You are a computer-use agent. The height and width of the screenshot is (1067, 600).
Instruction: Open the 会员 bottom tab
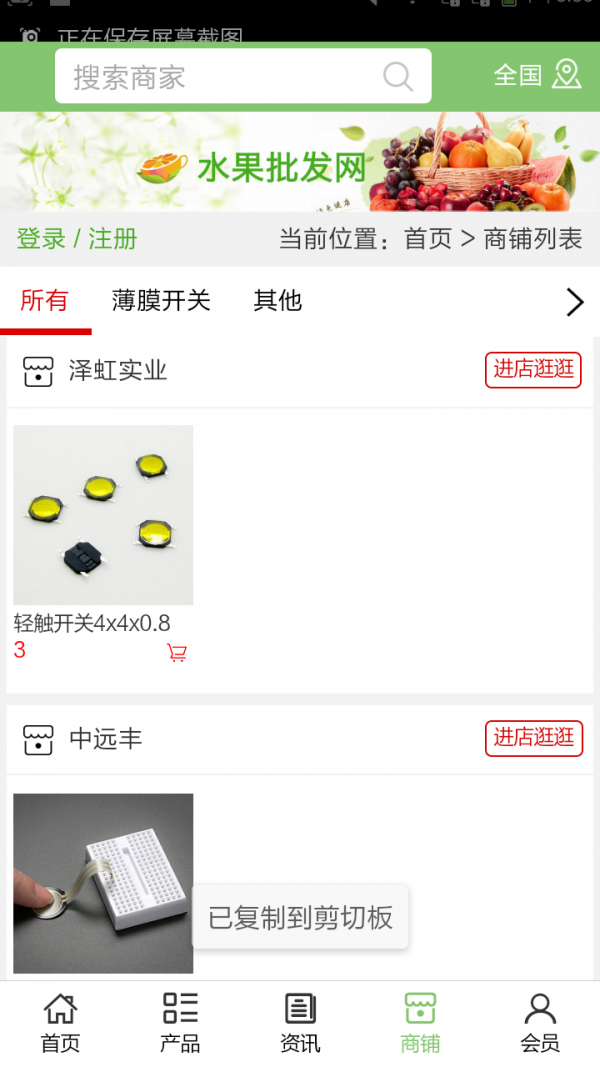(x=540, y=1023)
